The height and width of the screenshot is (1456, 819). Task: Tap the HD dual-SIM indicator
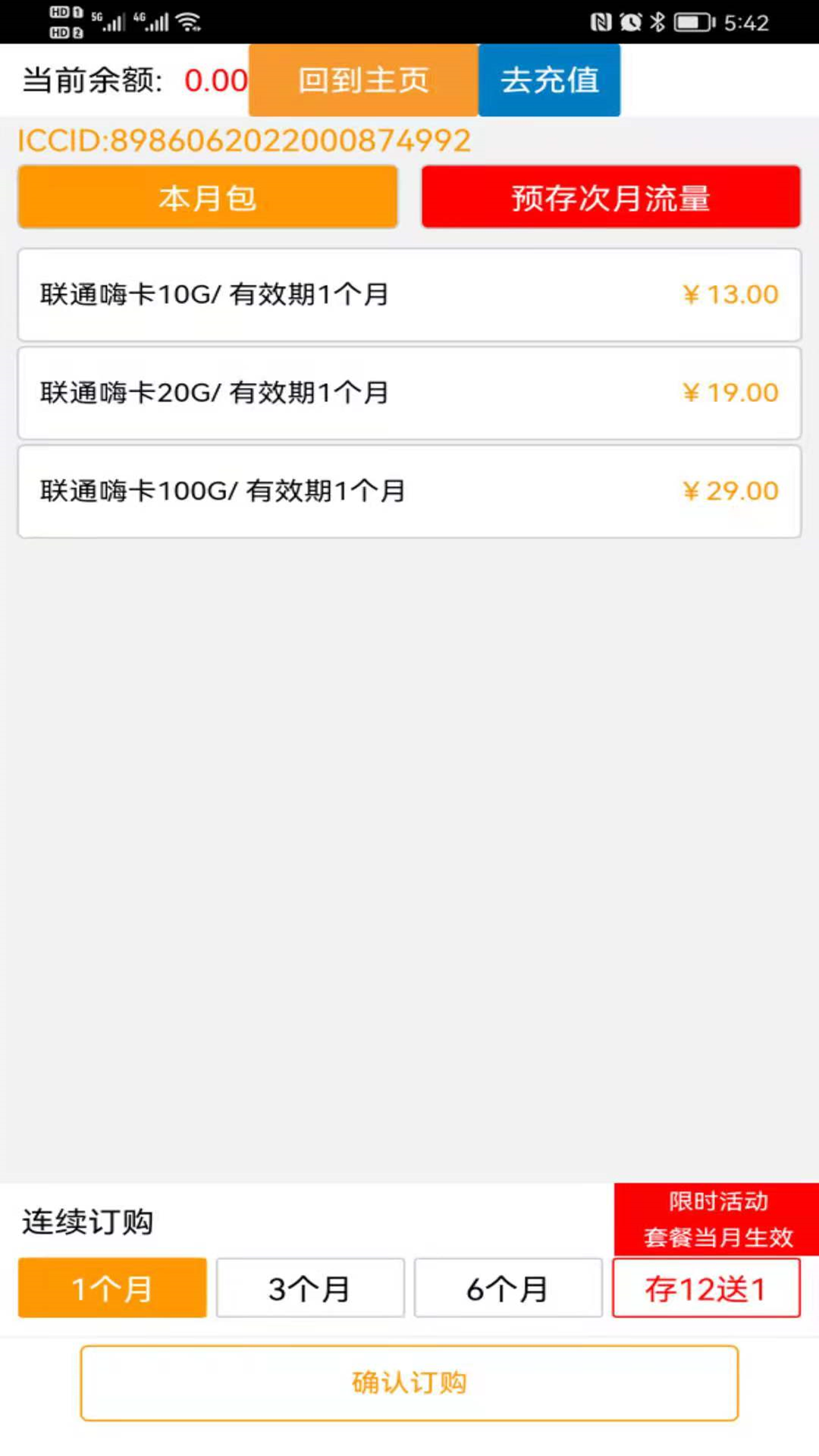[64, 21]
